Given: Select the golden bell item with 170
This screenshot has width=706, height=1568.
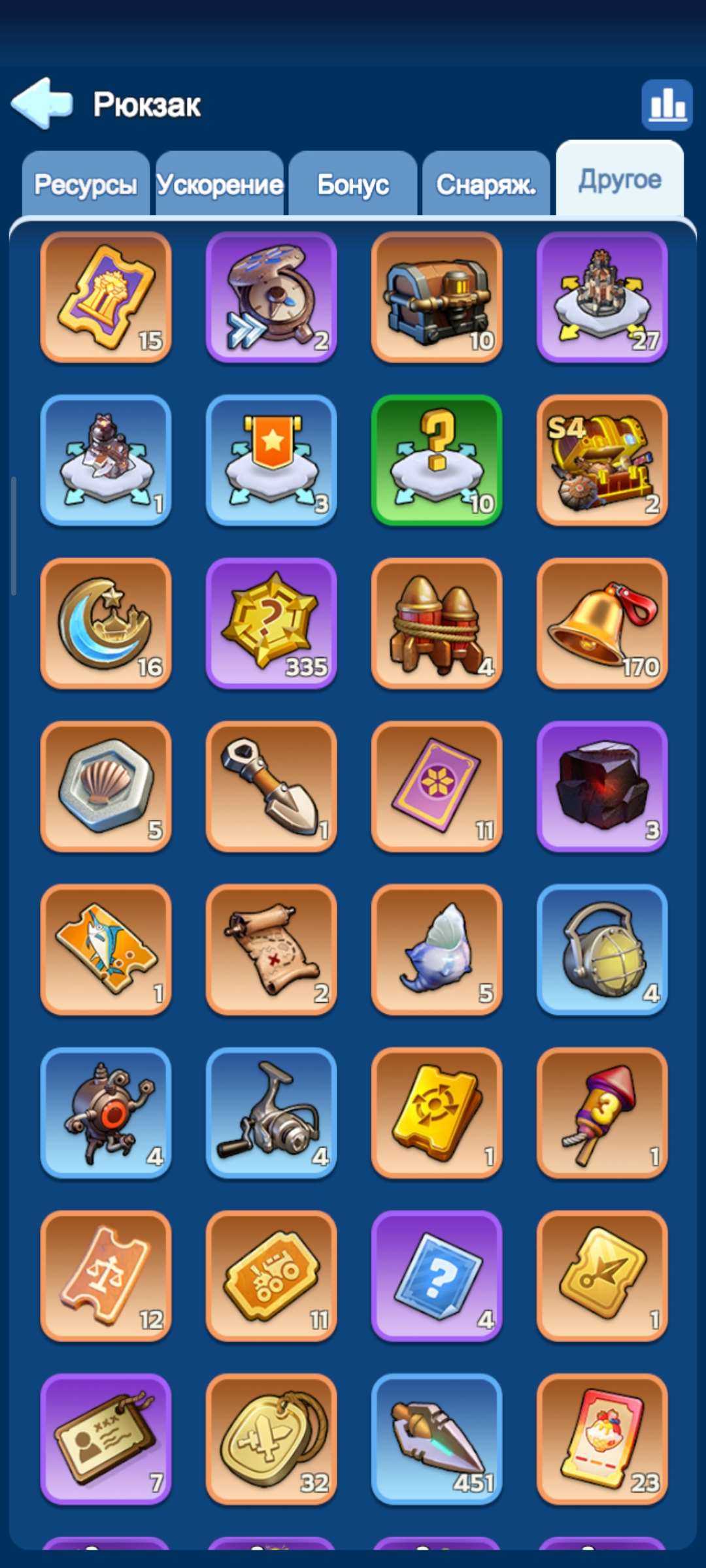Looking at the screenshot, I should [602, 623].
